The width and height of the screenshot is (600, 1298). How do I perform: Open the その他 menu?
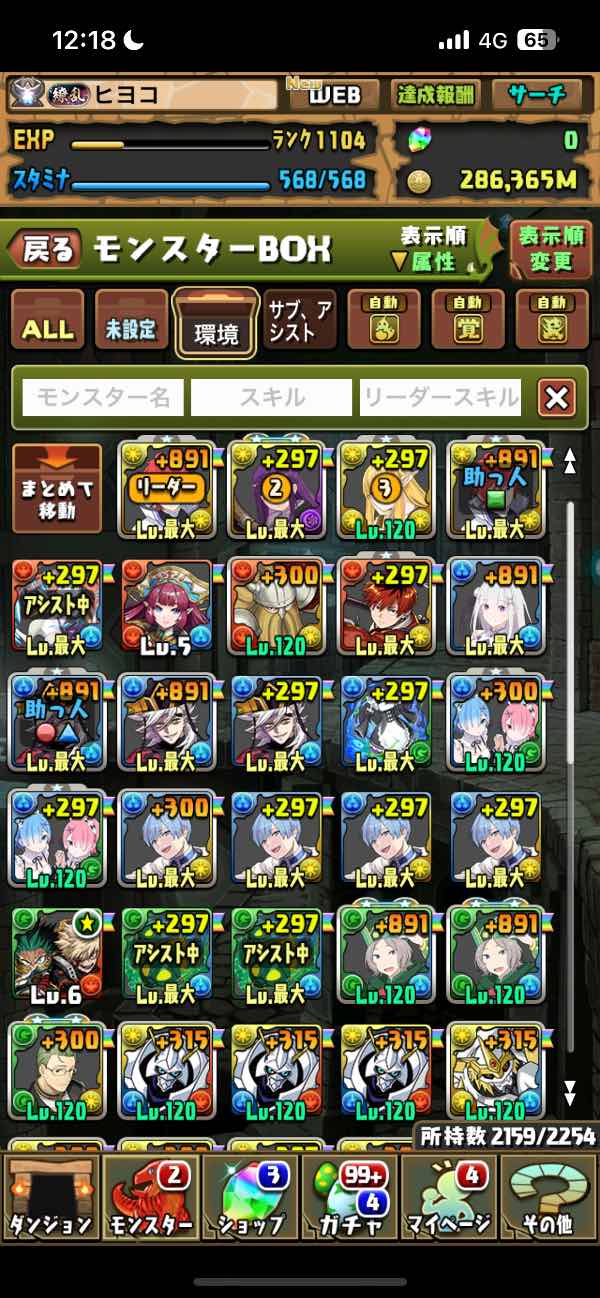549,1208
